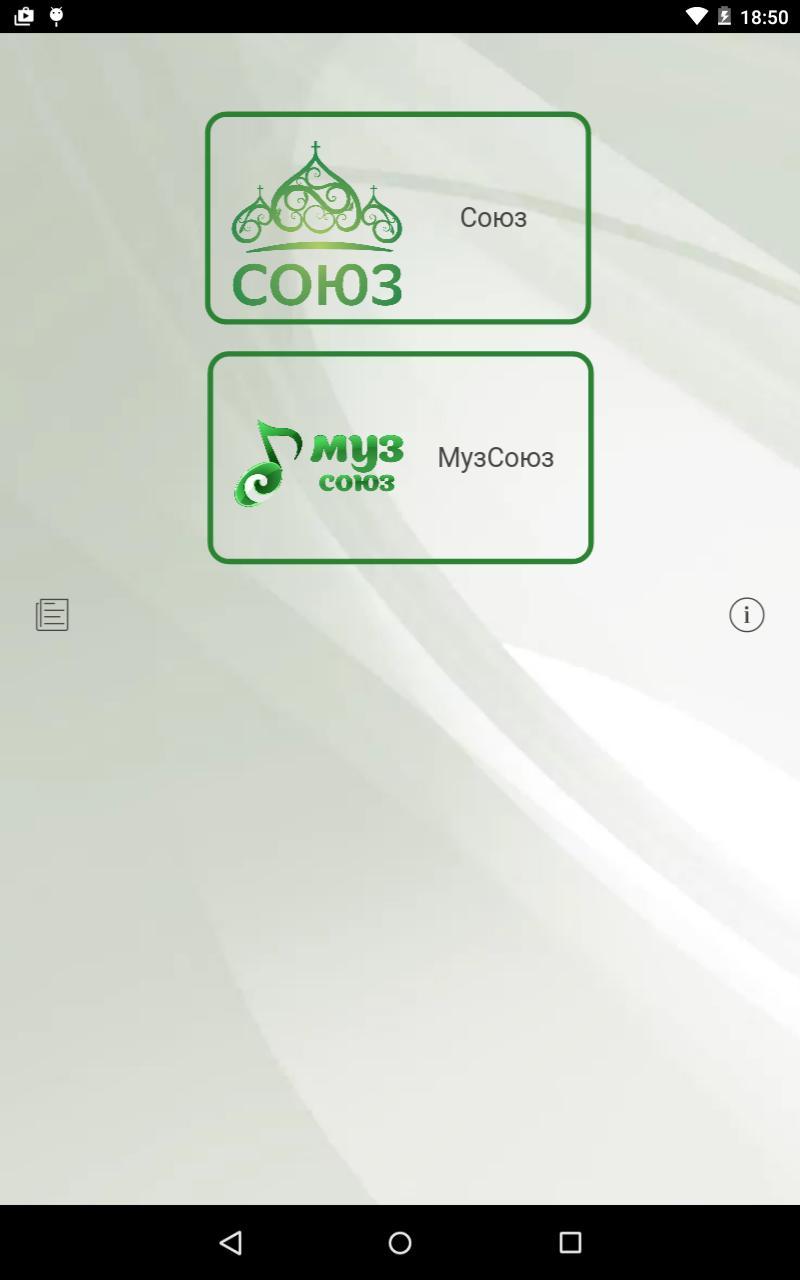Return to the home screen
This screenshot has width=800, height=1280.
coord(400,1242)
